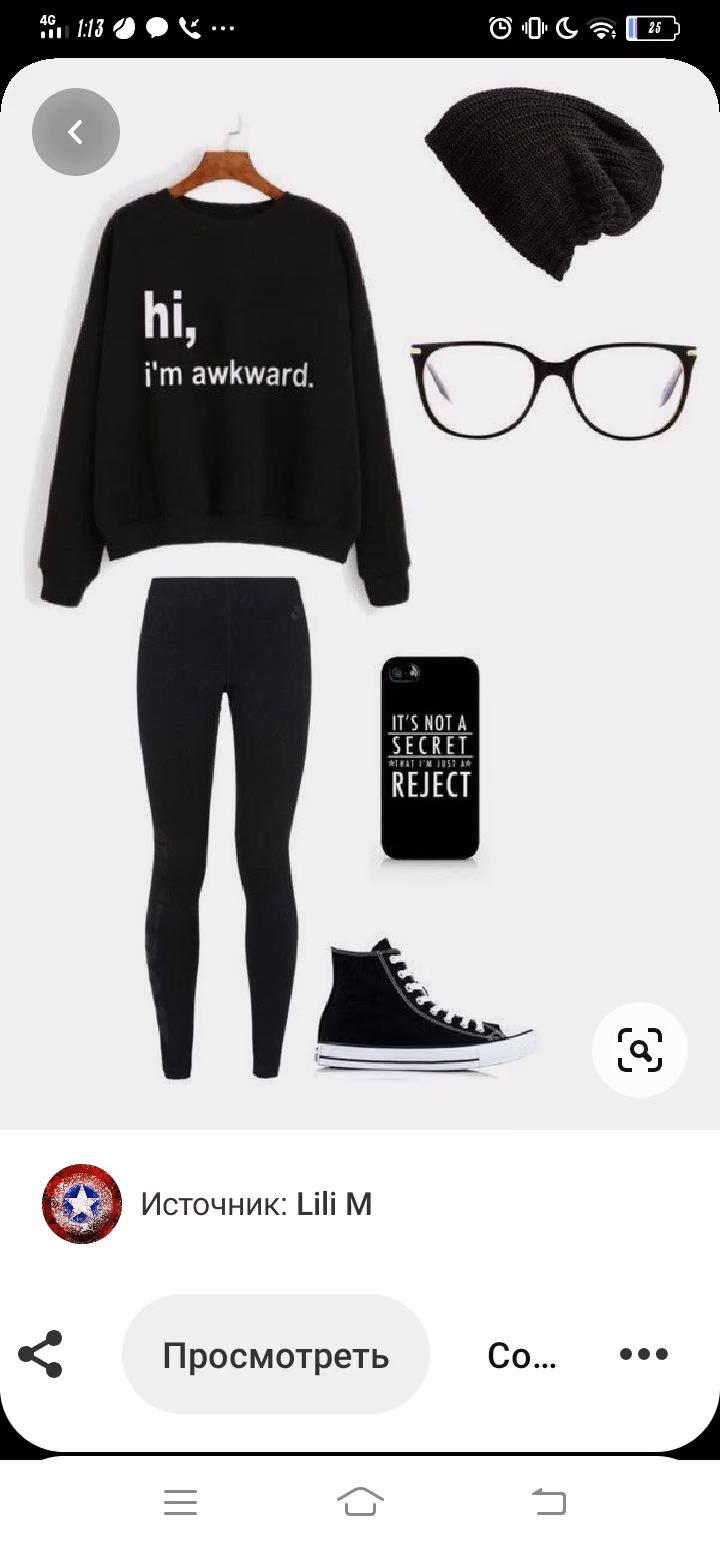Viewport: 720px width, 1544px height.
Task: Open the system recent apps menu
Action: 181,1500
